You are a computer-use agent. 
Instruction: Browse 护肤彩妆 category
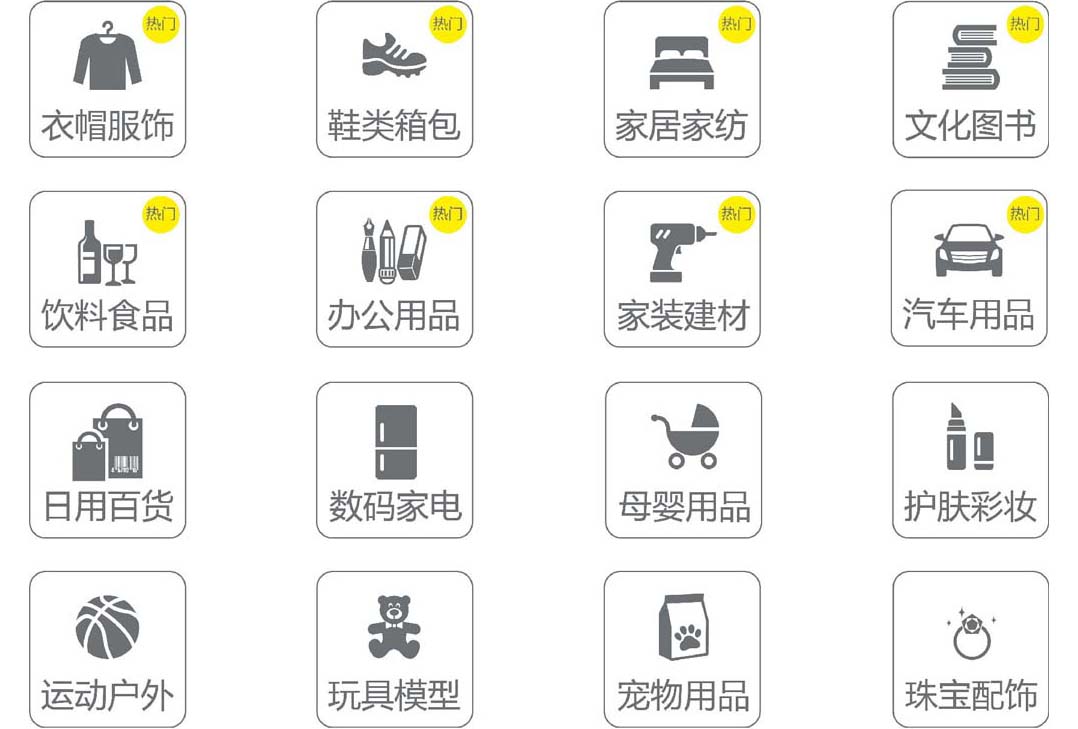970,460
